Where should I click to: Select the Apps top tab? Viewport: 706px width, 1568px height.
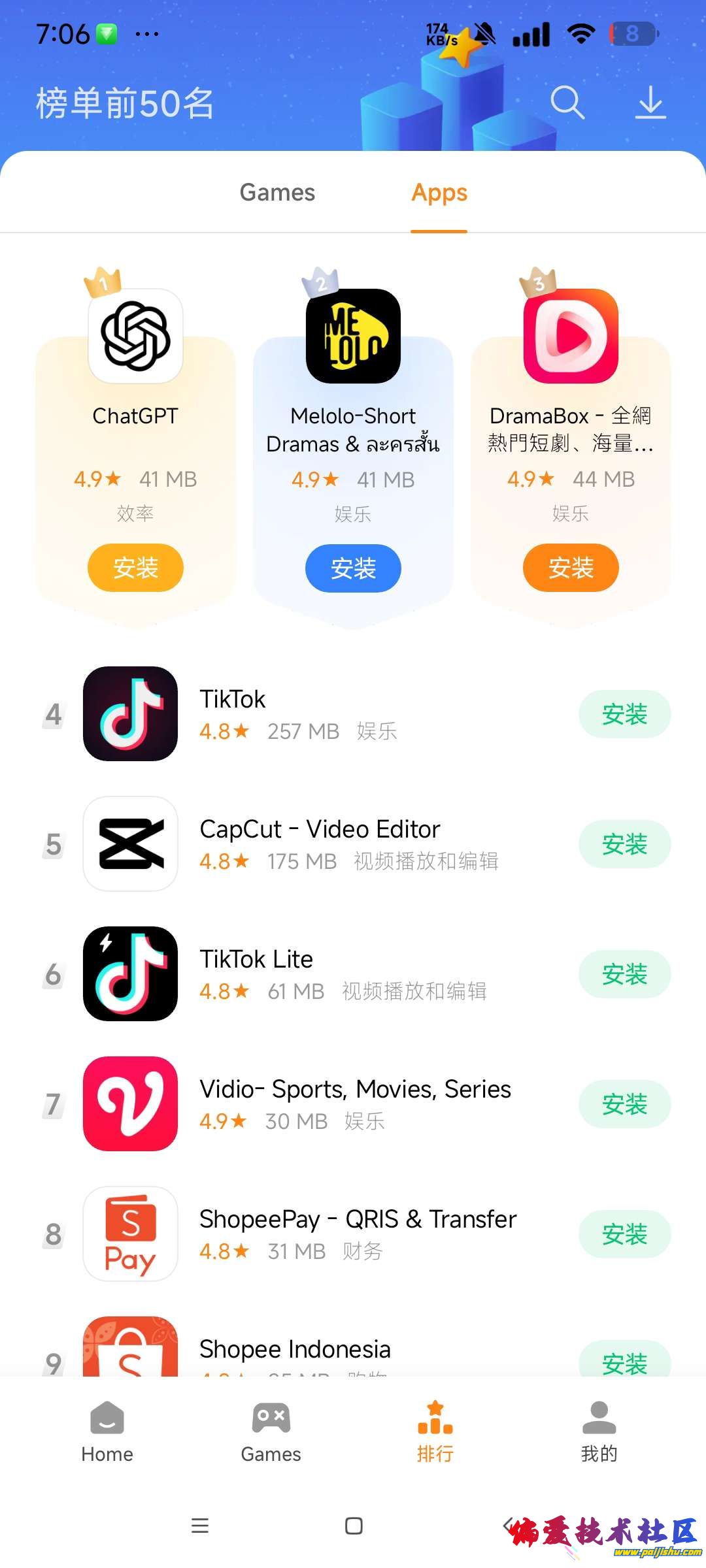pyautogui.click(x=439, y=193)
